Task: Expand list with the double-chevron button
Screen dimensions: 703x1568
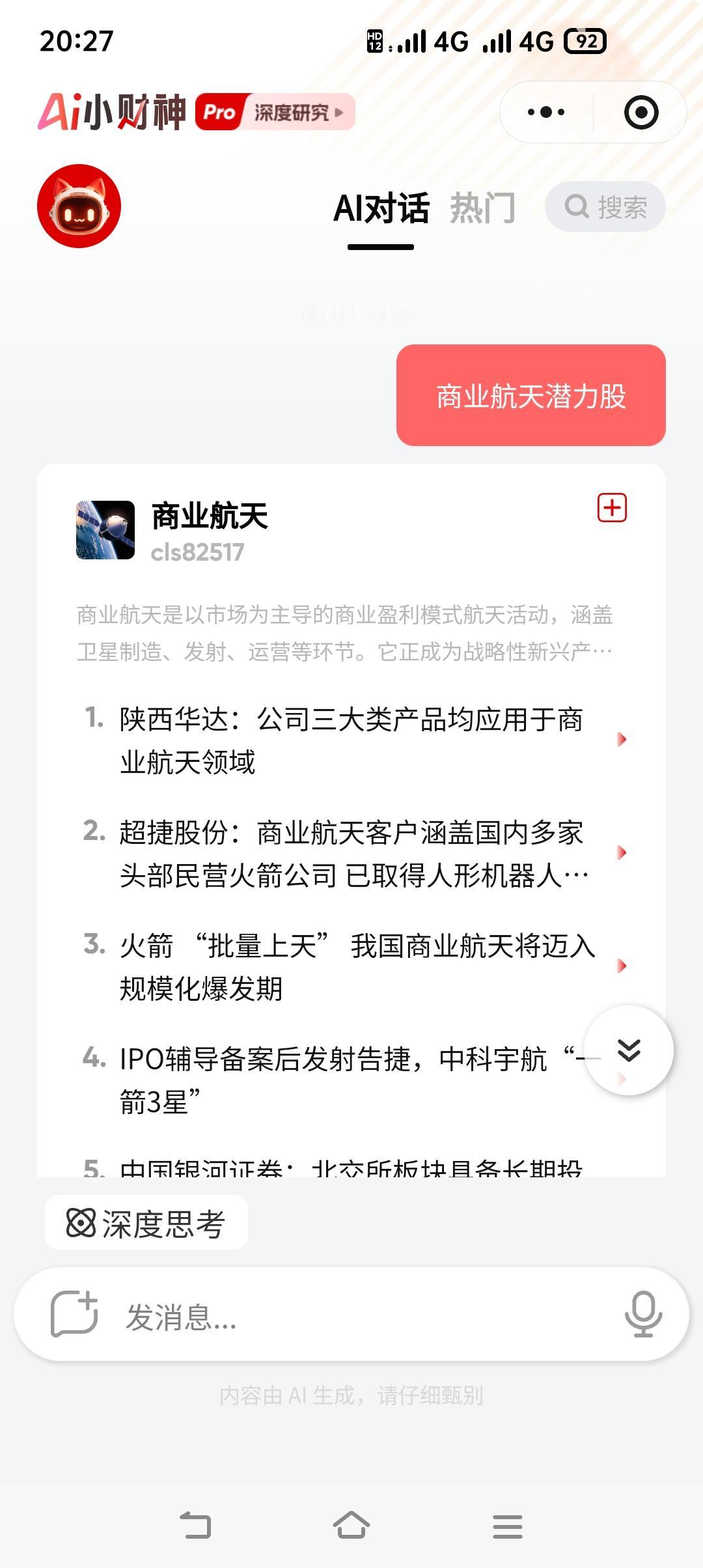Action: [x=629, y=1050]
